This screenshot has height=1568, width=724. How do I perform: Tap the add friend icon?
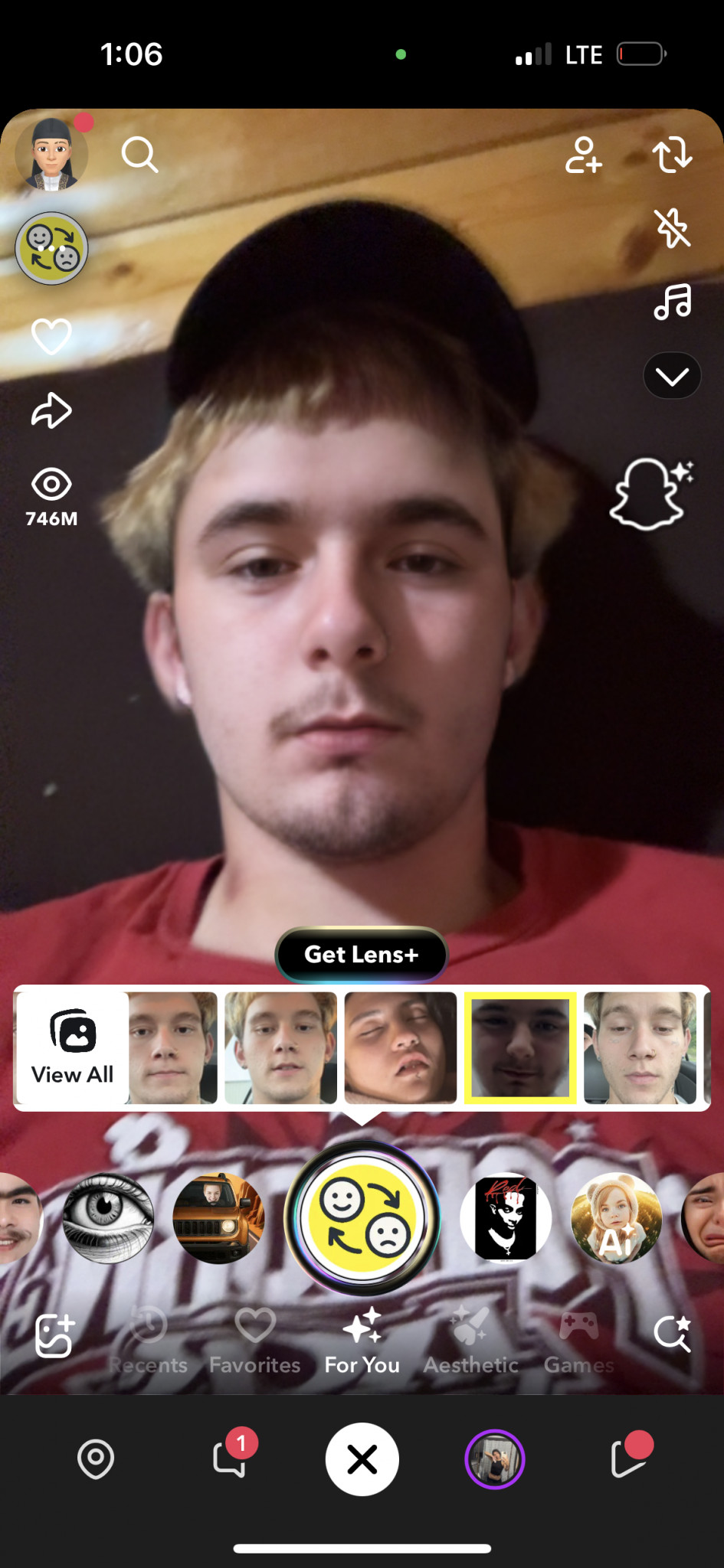(583, 155)
